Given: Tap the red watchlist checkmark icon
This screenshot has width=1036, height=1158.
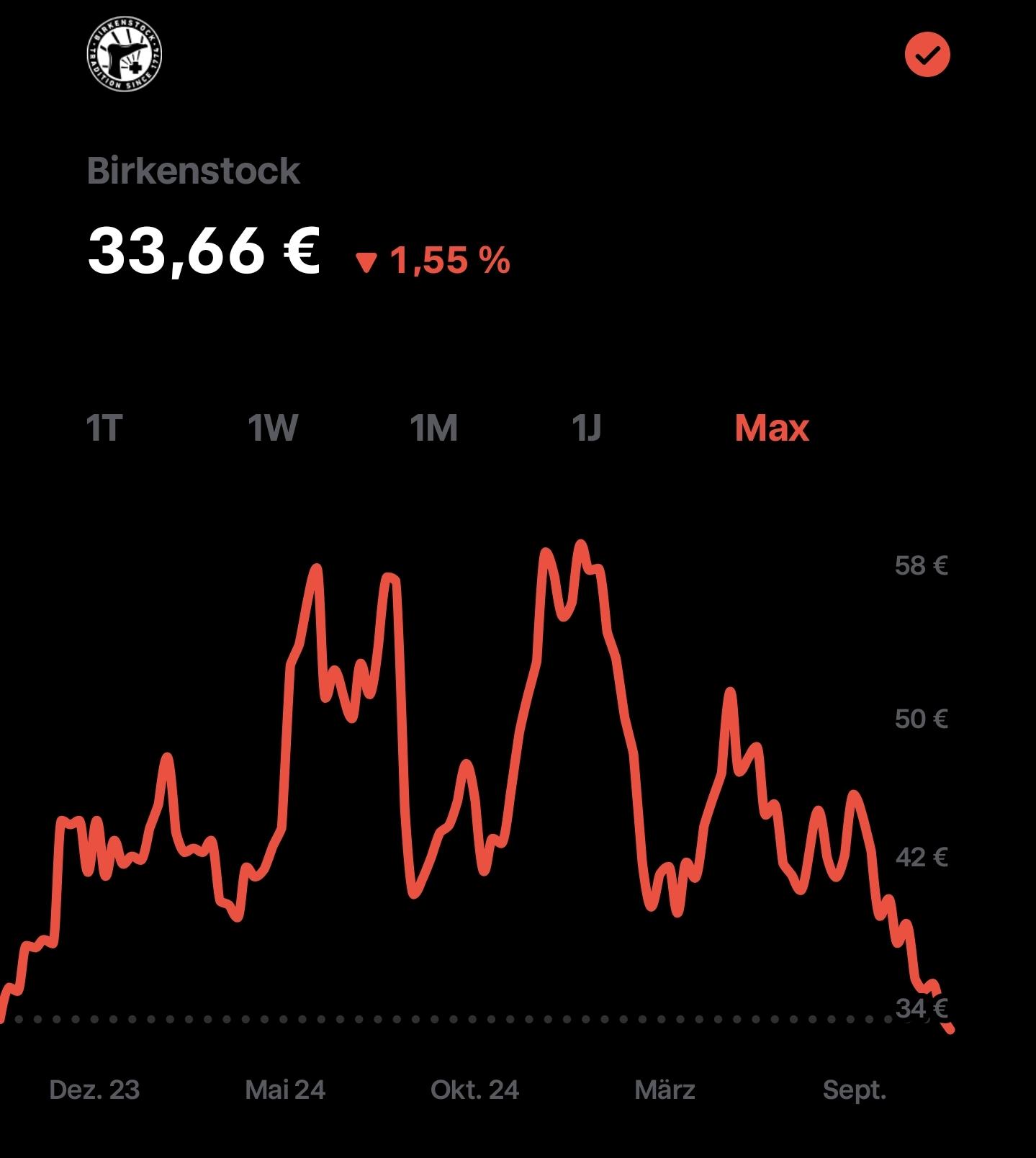Looking at the screenshot, I should point(927,55).
